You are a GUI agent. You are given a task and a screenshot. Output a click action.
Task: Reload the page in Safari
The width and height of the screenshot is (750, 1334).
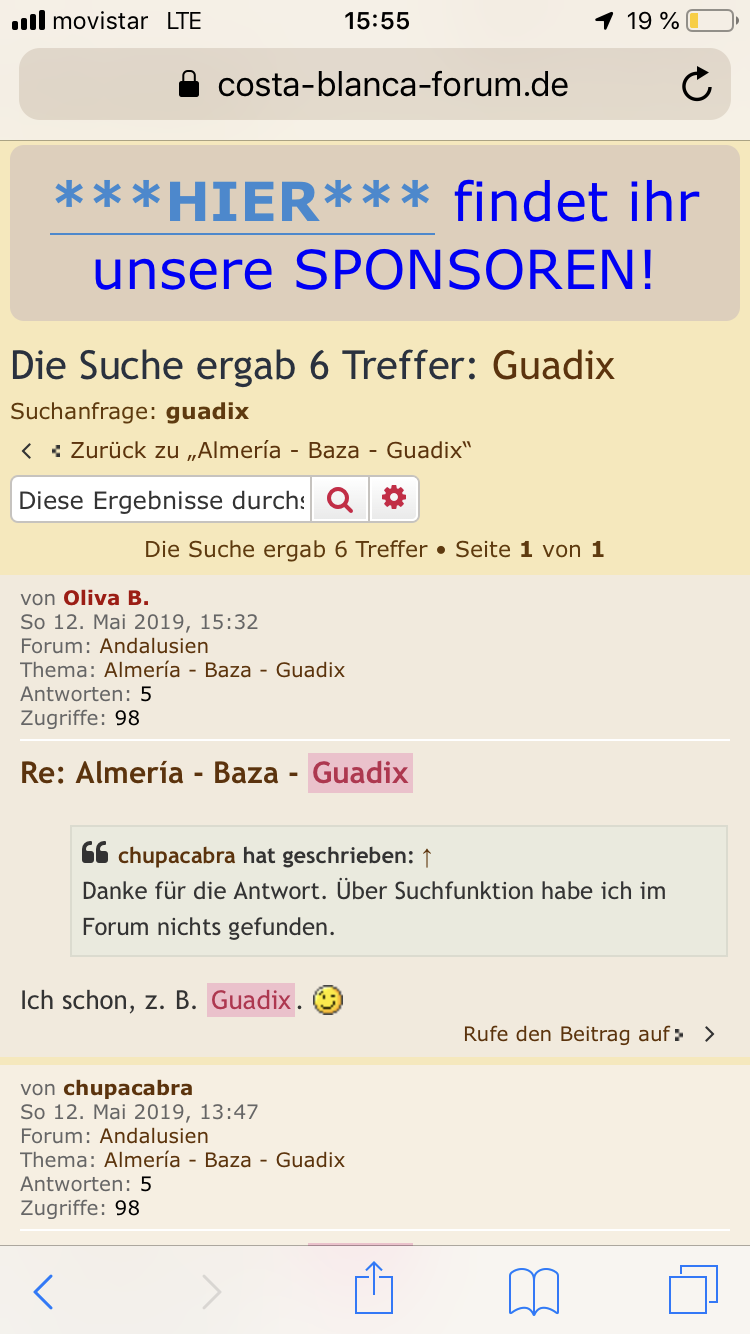696,85
